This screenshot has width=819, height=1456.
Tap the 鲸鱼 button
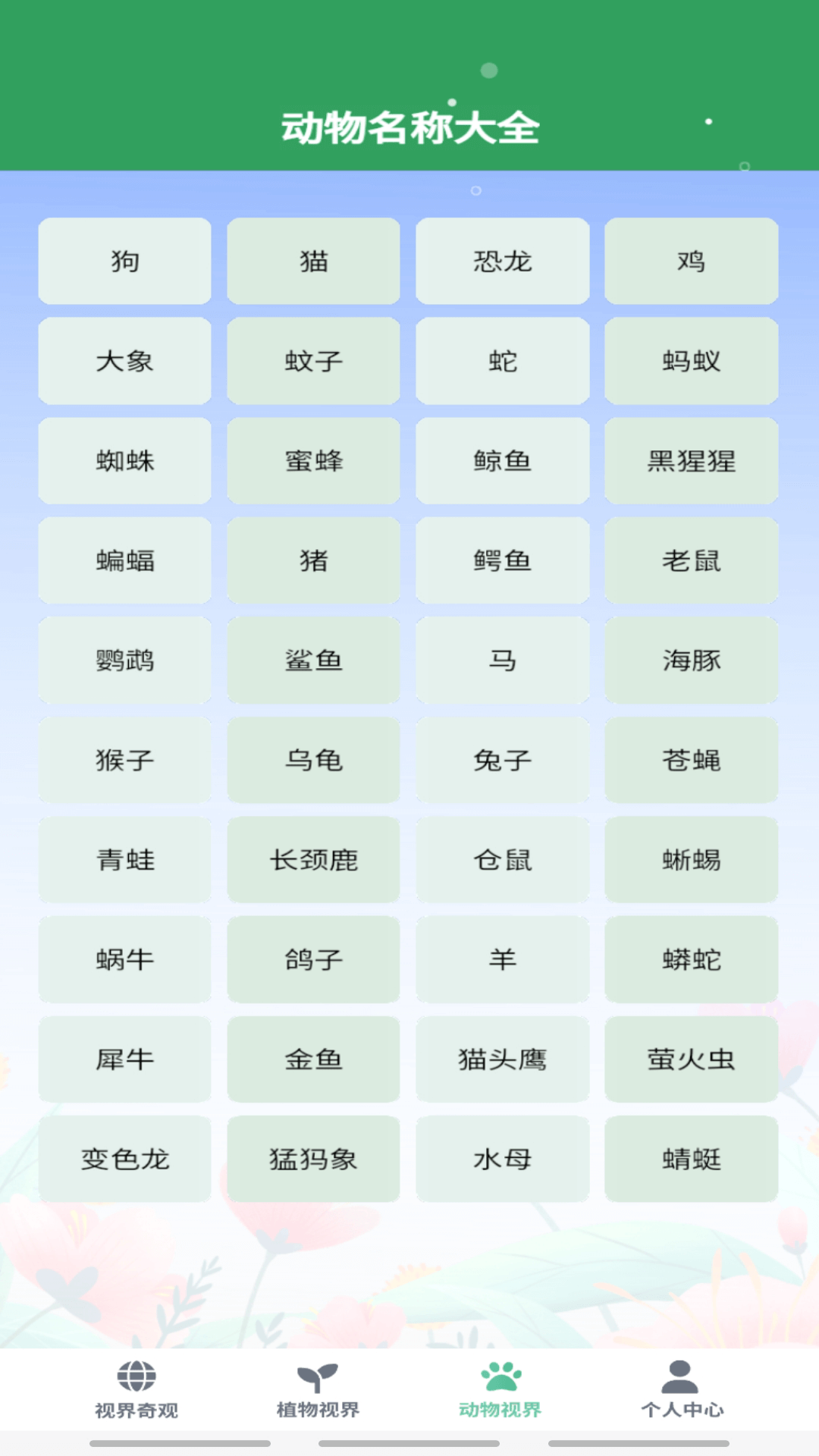click(x=502, y=461)
